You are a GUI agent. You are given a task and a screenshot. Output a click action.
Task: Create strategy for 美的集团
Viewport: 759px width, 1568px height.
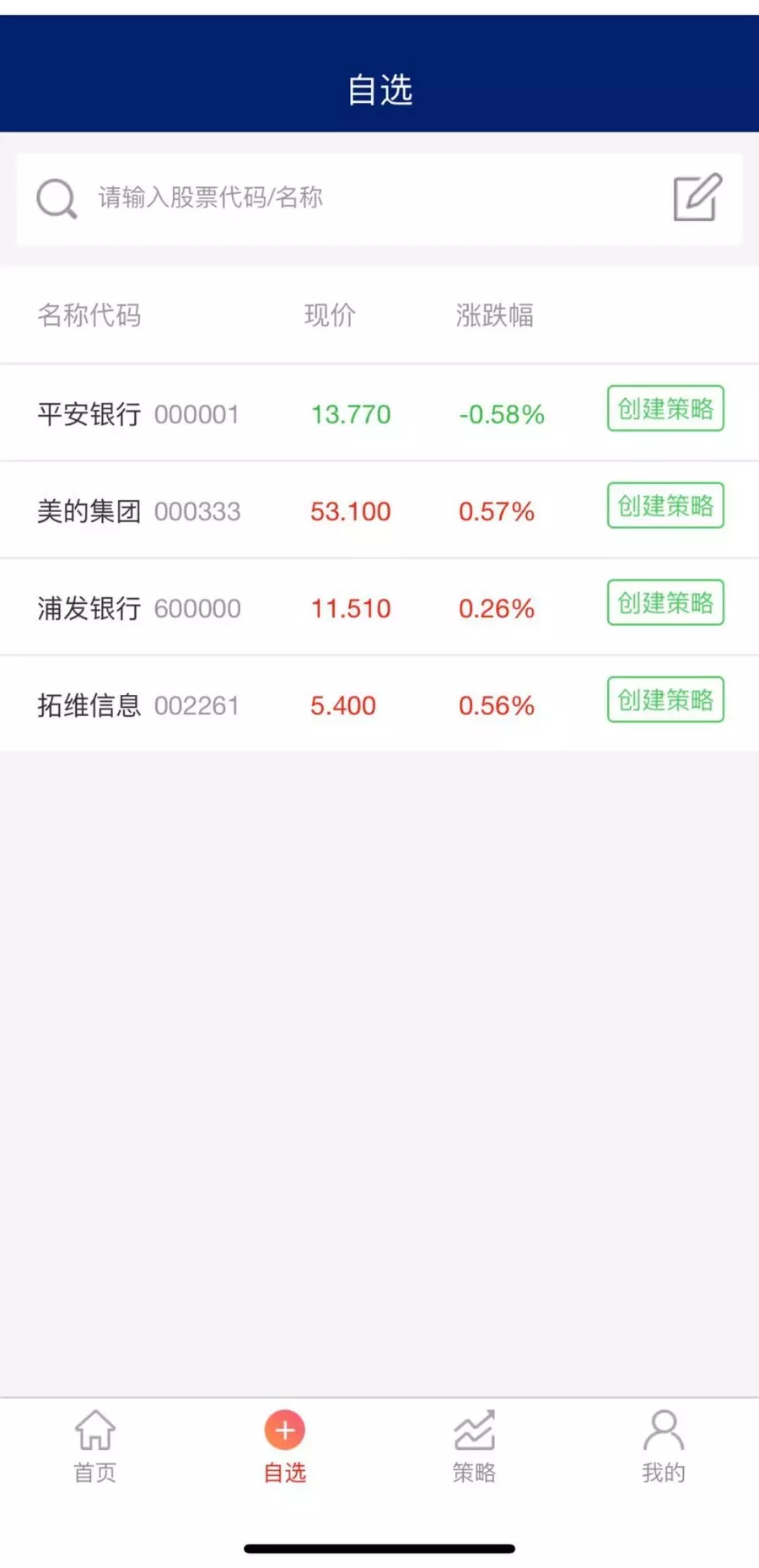pos(665,506)
